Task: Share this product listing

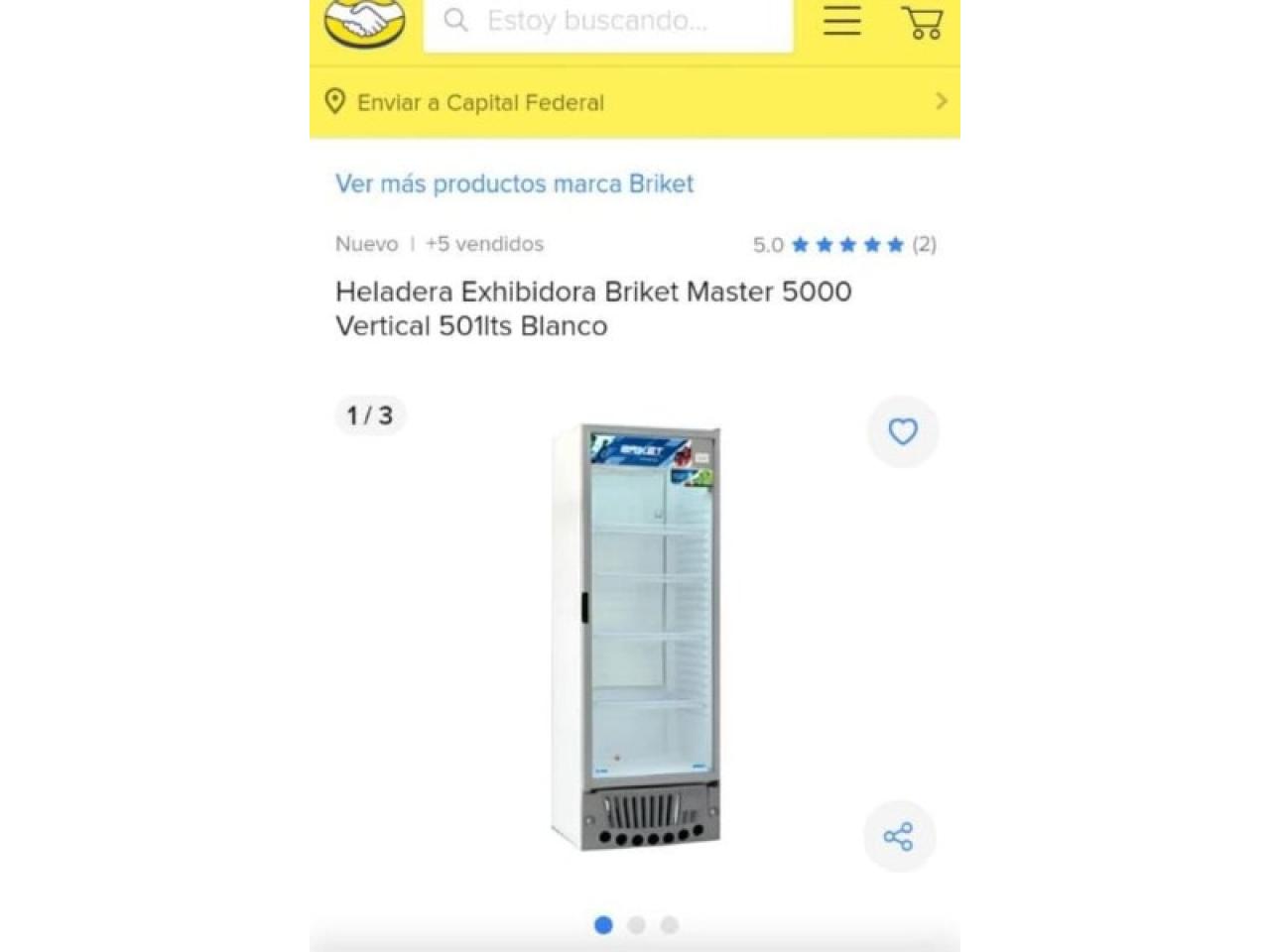Action: pyautogui.click(x=898, y=836)
